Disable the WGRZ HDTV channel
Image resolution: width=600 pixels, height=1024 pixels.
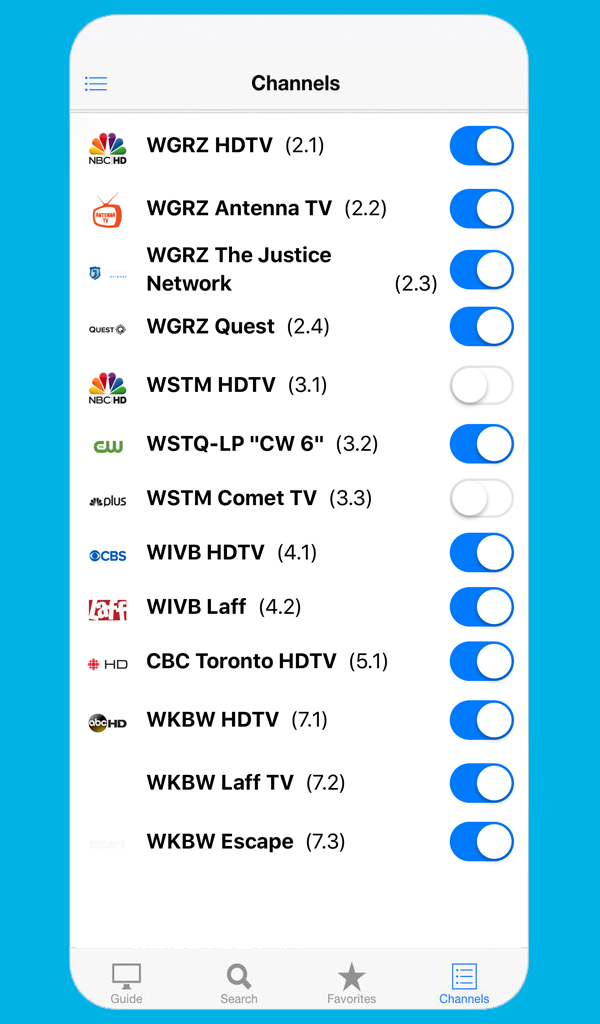(481, 146)
